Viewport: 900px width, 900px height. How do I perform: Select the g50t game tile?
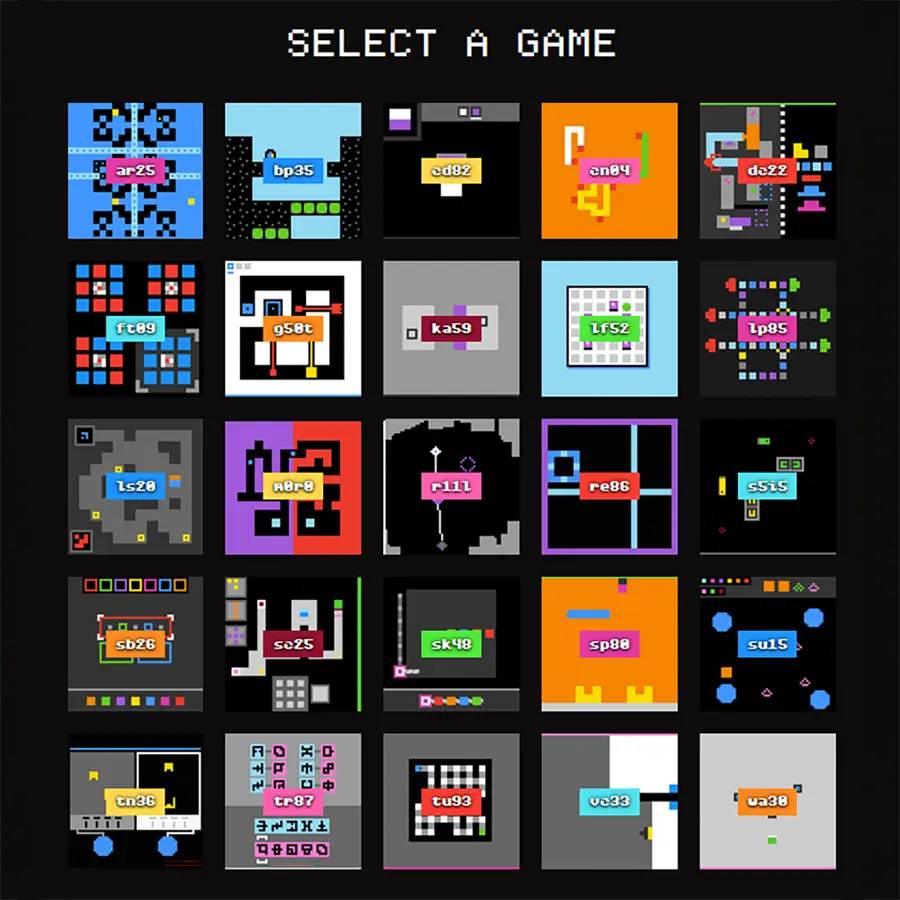click(293, 328)
